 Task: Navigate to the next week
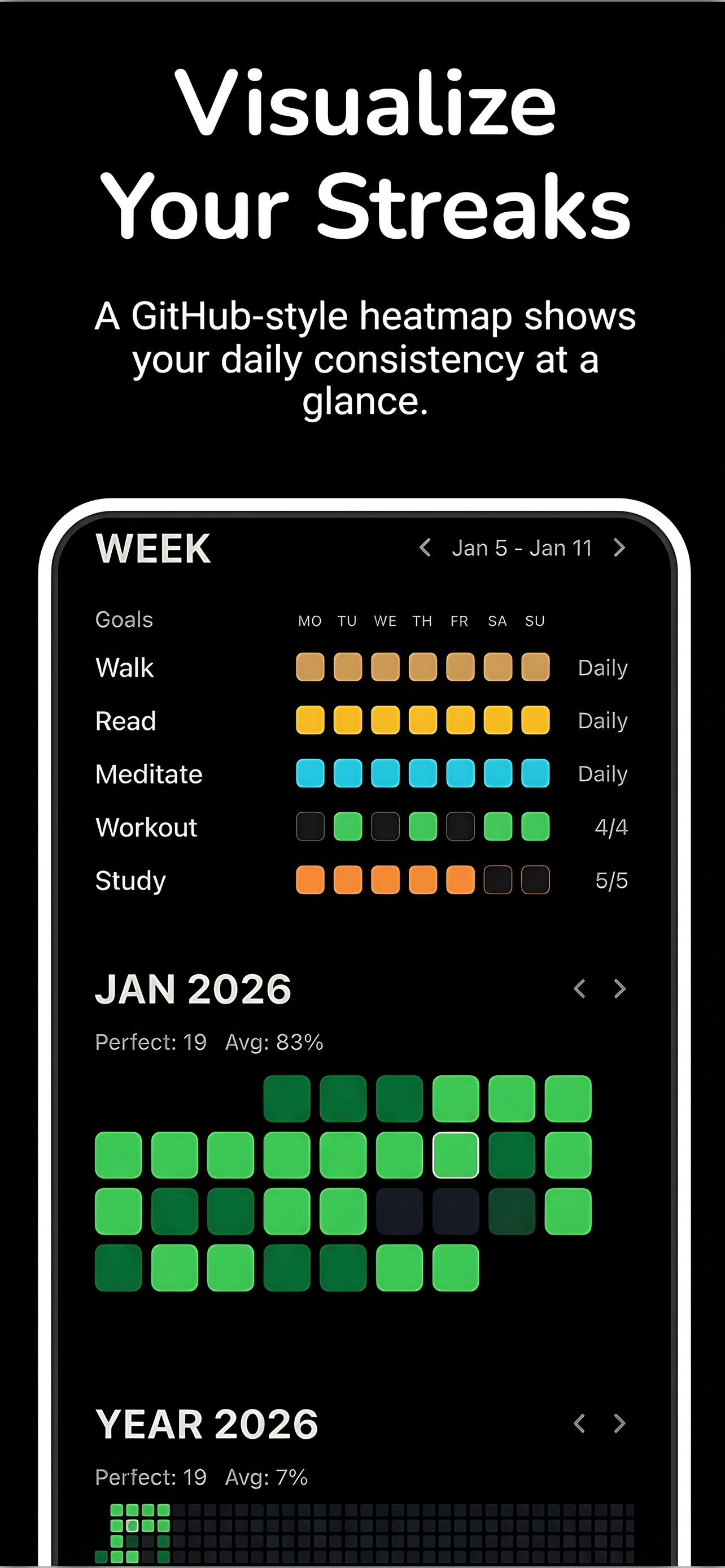click(619, 547)
